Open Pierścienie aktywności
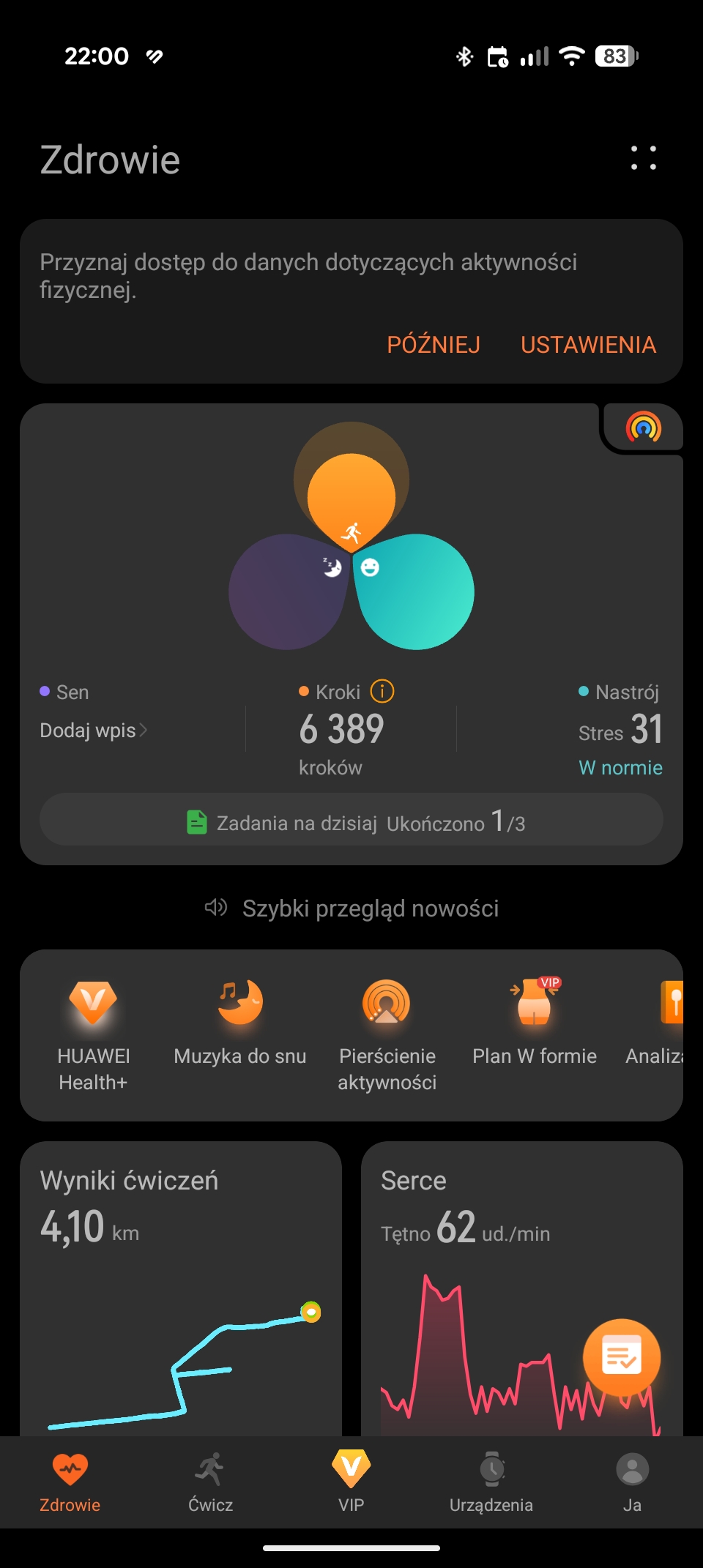Image resolution: width=703 pixels, height=1568 pixels. (x=387, y=1034)
